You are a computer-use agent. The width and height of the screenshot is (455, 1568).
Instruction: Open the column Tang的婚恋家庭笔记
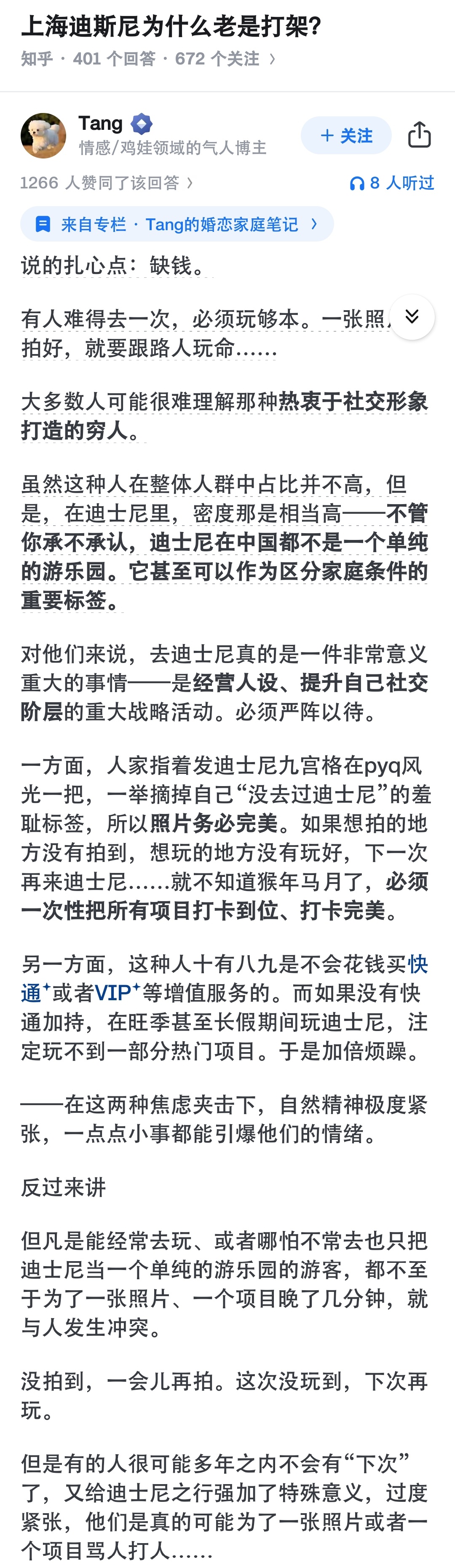click(177, 224)
